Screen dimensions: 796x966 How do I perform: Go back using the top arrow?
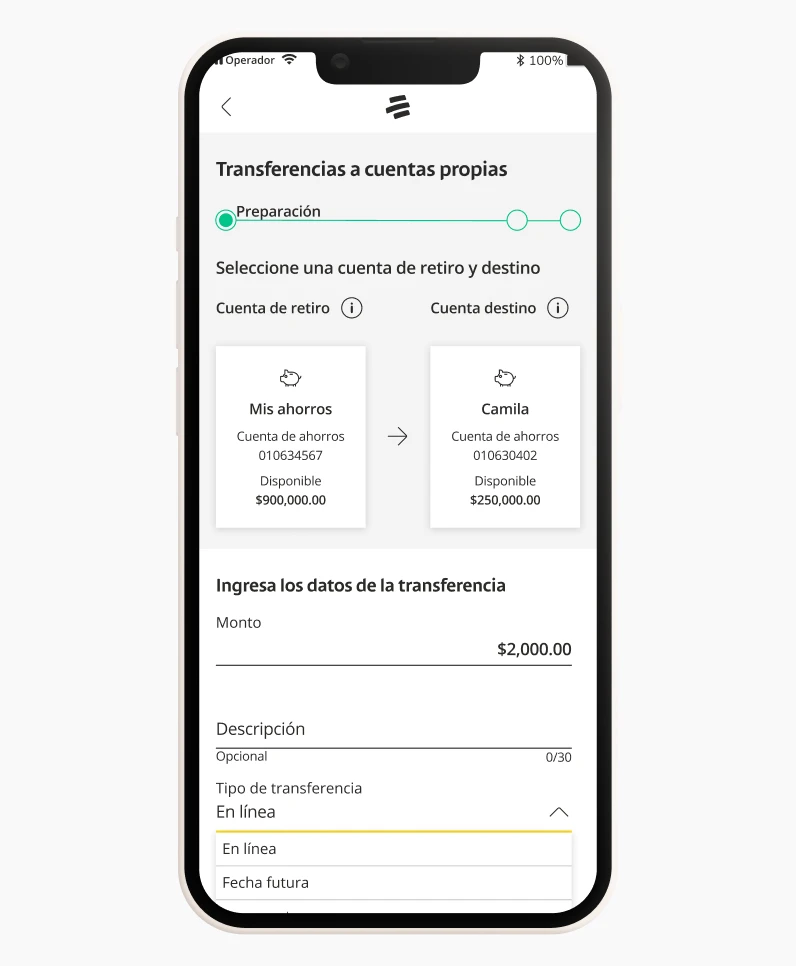(x=226, y=107)
